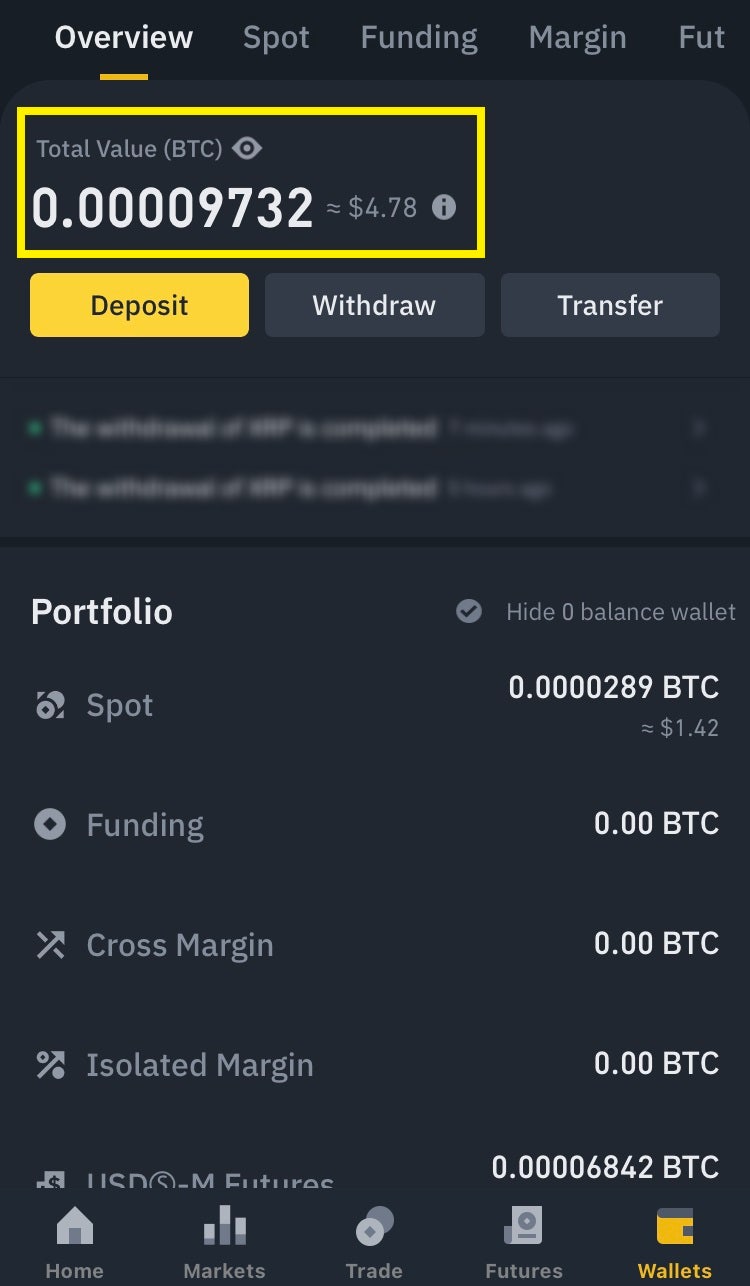Screen dimensions: 750x1286
Task: Tap the Transfer button
Action: tap(610, 305)
